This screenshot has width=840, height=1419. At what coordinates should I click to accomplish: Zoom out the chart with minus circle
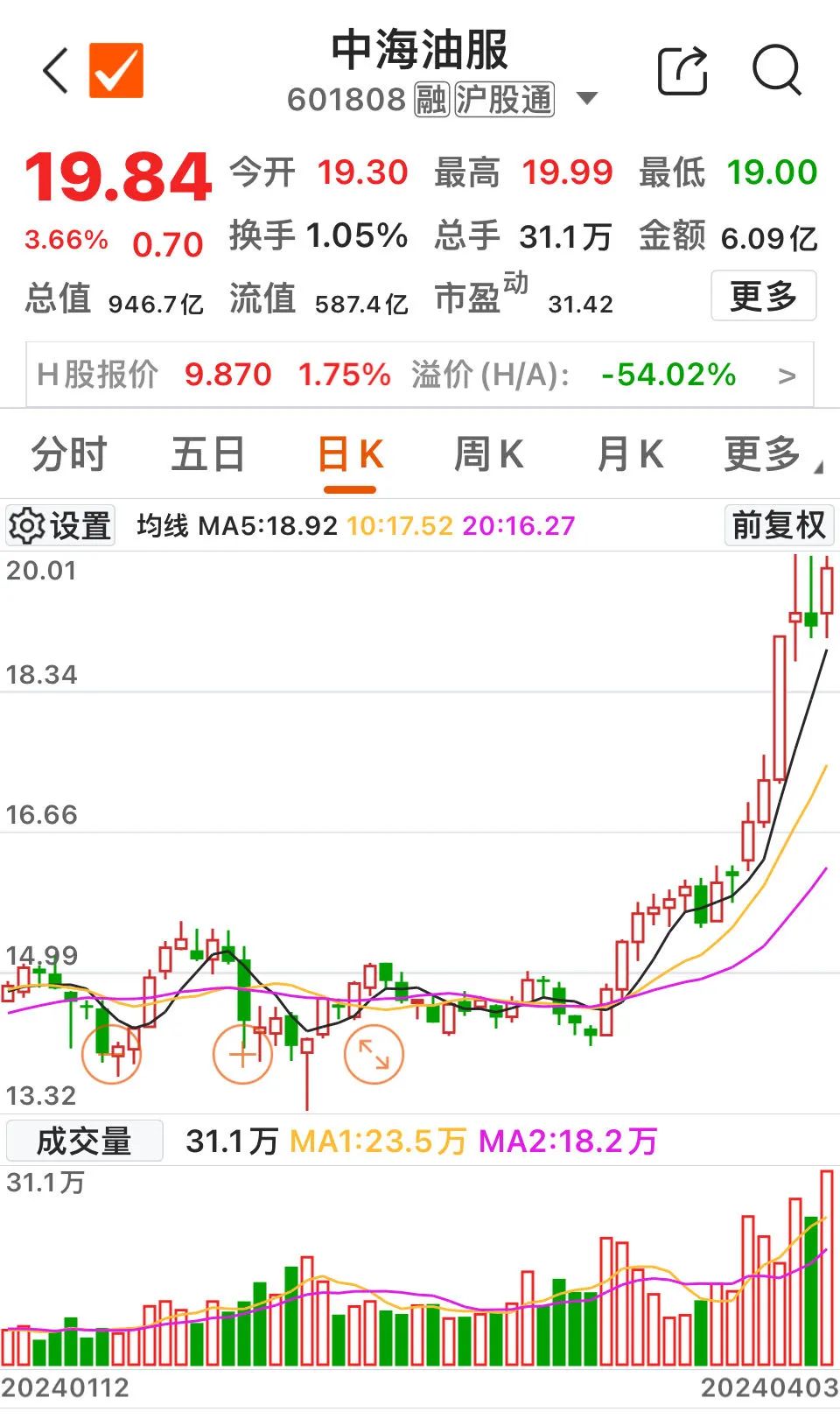click(111, 1054)
